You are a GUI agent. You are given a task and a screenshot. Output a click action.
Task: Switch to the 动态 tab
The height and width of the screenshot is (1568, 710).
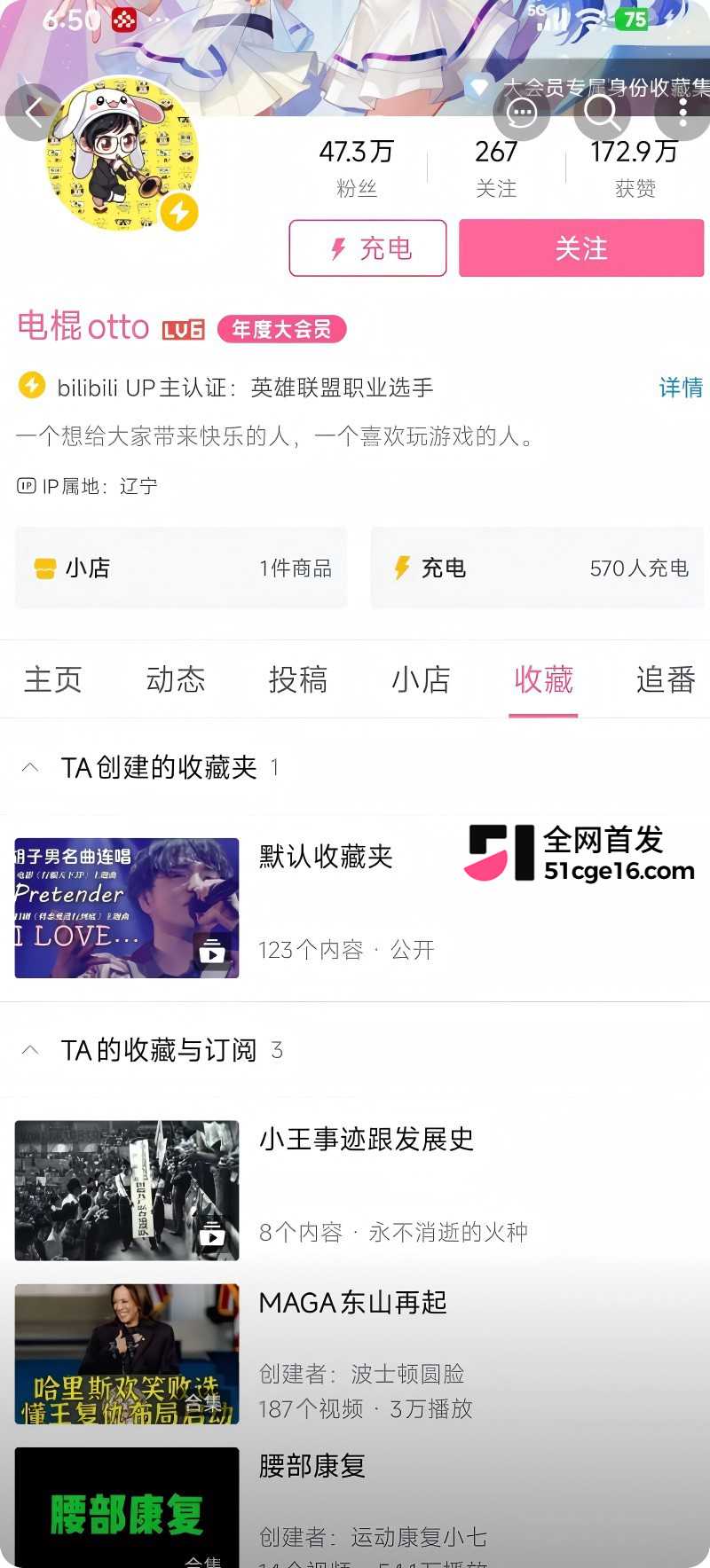176,680
